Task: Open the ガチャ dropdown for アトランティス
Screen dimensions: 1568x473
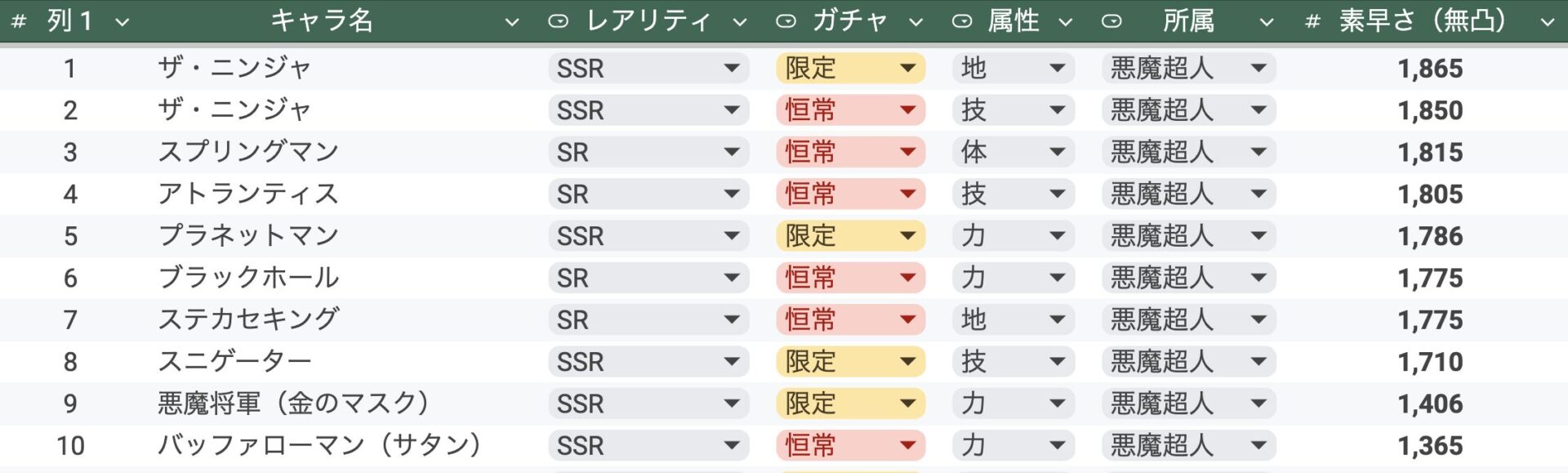Action: pyautogui.click(x=906, y=194)
